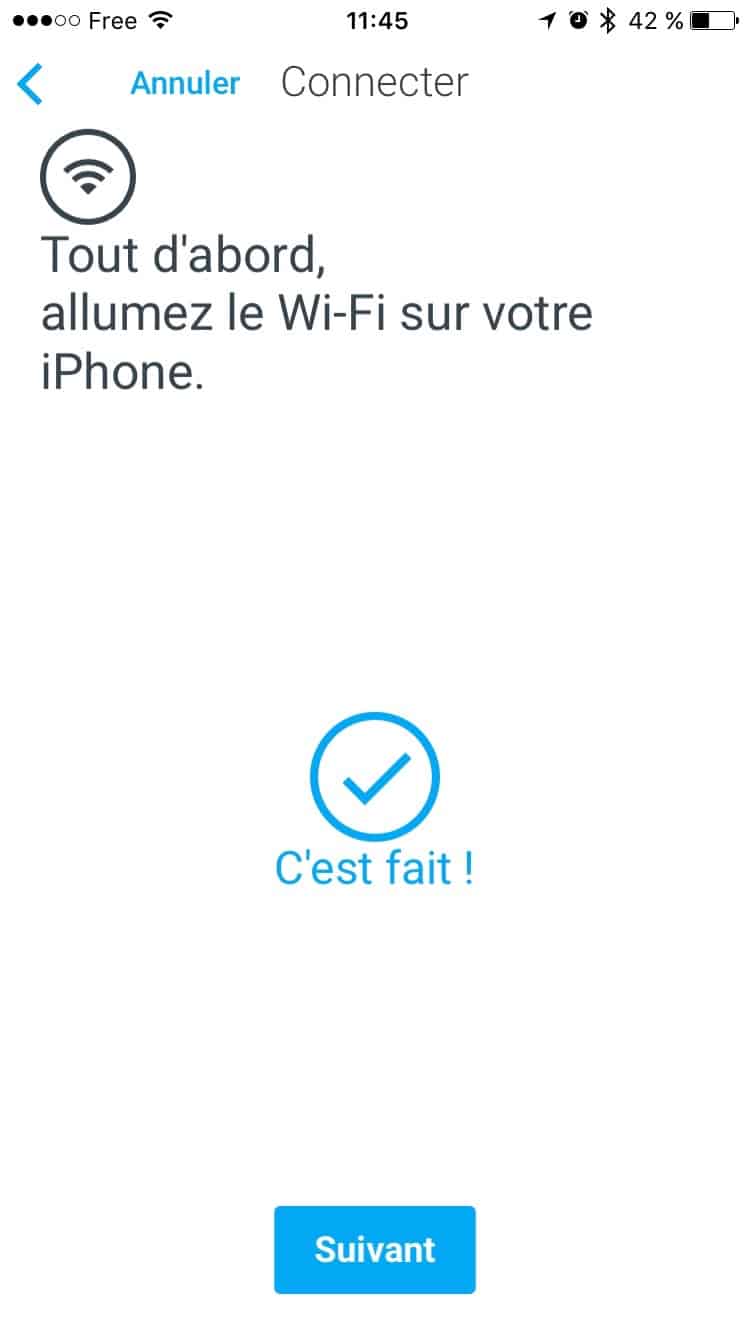Go back with the arrow icon
This screenshot has width=750, height=1334.
(x=30, y=83)
